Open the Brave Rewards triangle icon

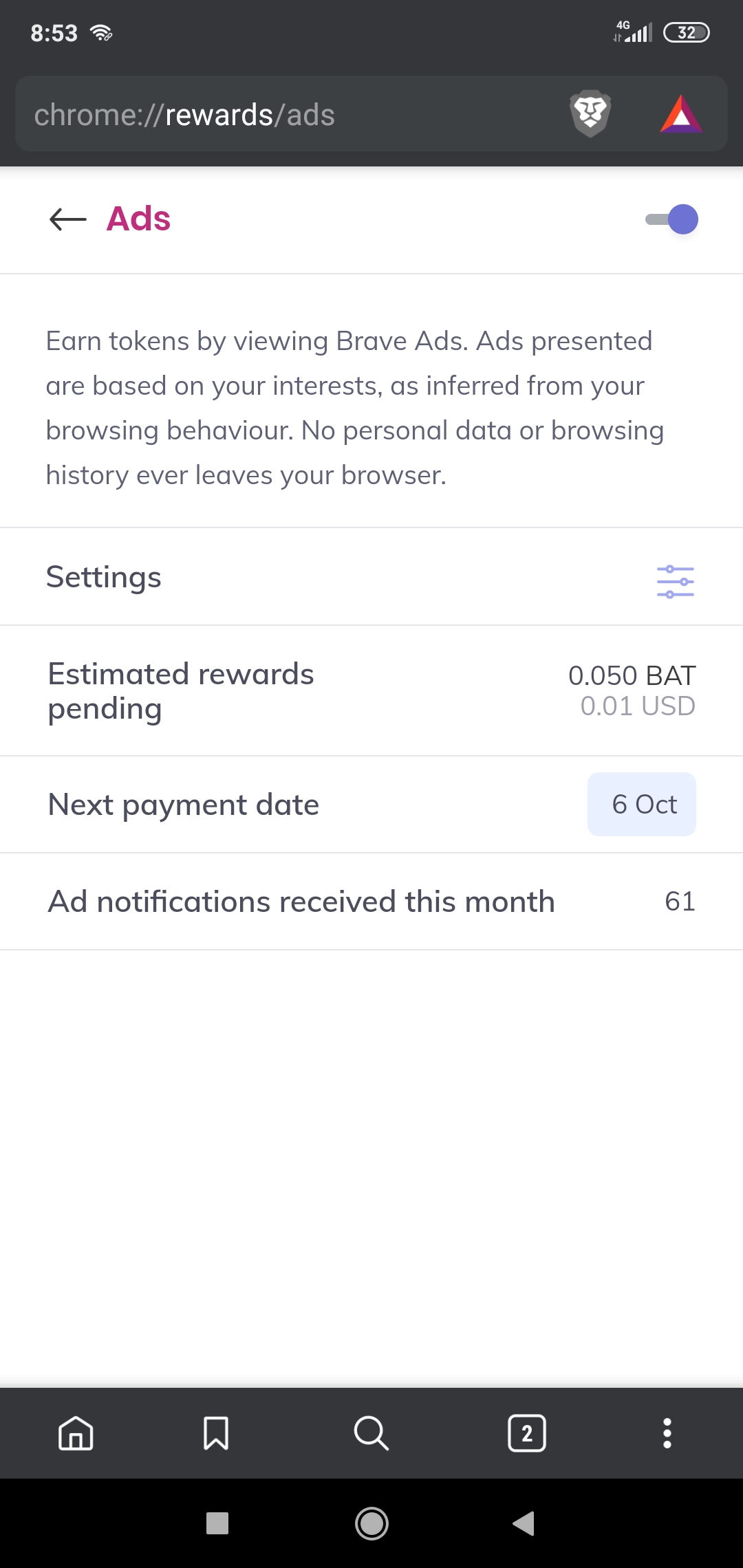pyautogui.click(x=681, y=113)
